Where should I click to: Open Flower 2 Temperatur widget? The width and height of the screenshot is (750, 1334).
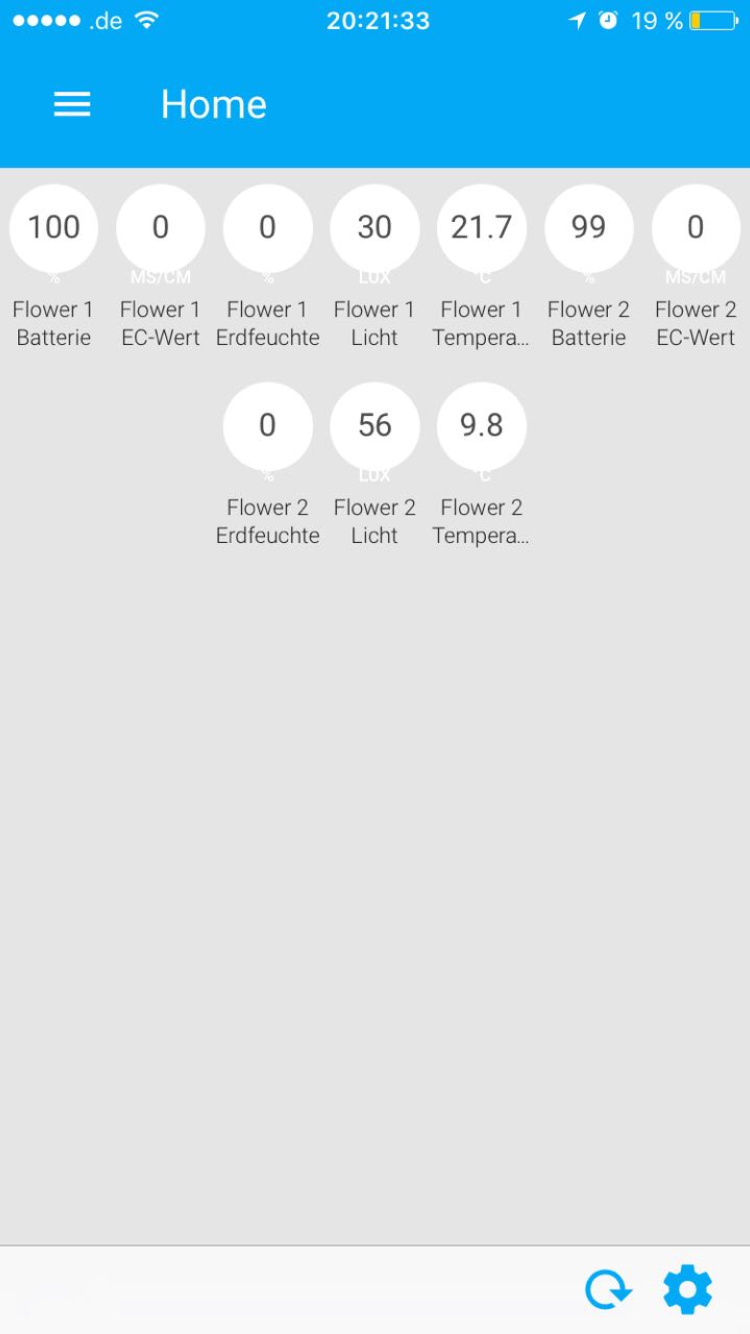pos(482,427)
